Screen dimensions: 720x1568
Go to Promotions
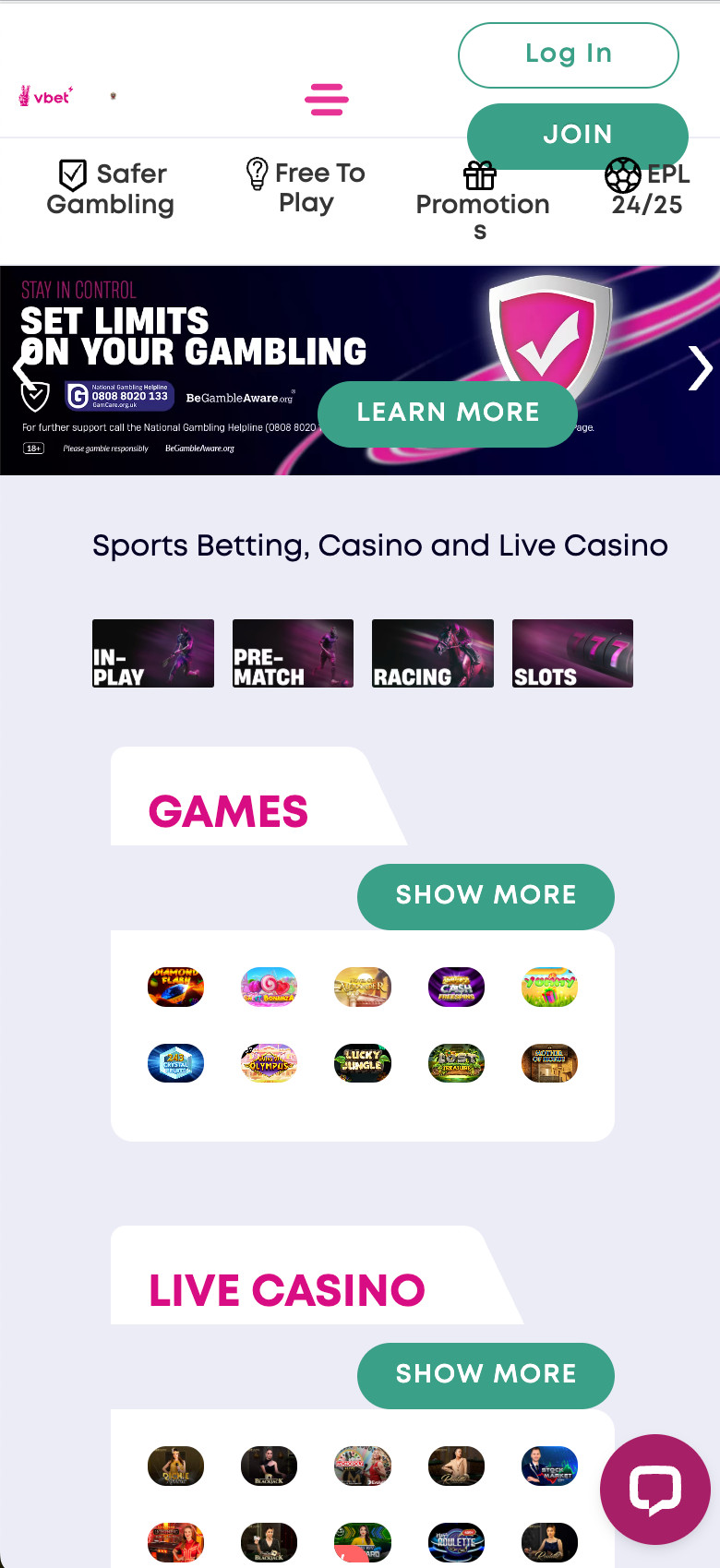(482, 201)
